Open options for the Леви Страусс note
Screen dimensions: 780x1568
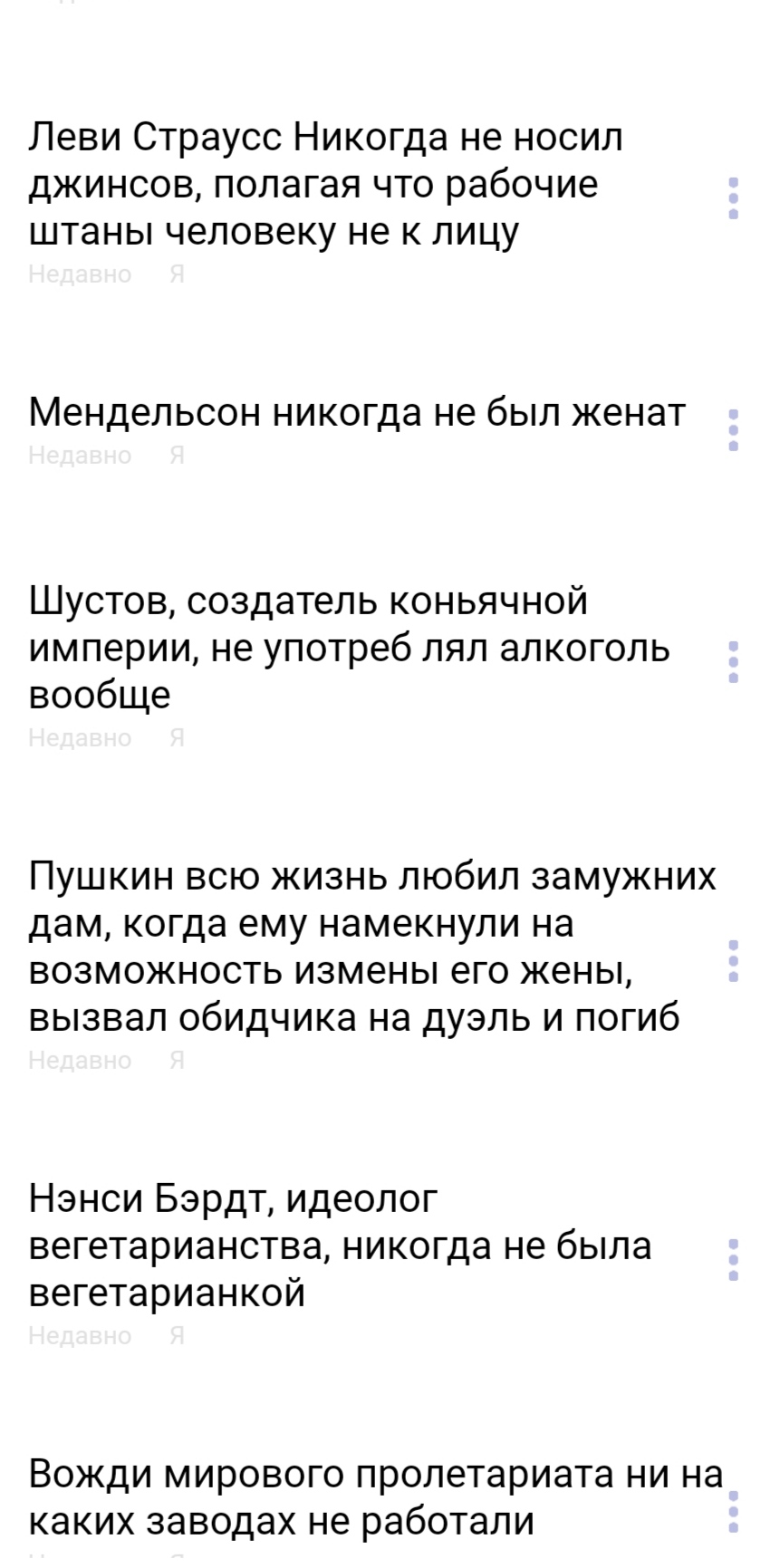(734, 197)
